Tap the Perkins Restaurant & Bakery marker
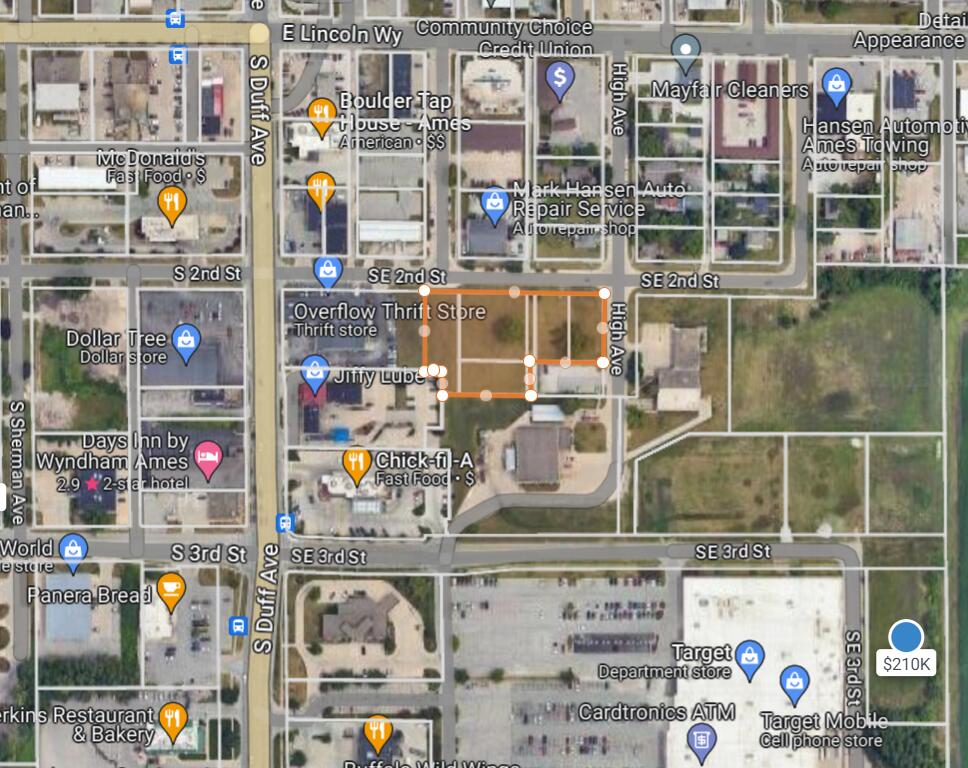 tap(173, 721)
